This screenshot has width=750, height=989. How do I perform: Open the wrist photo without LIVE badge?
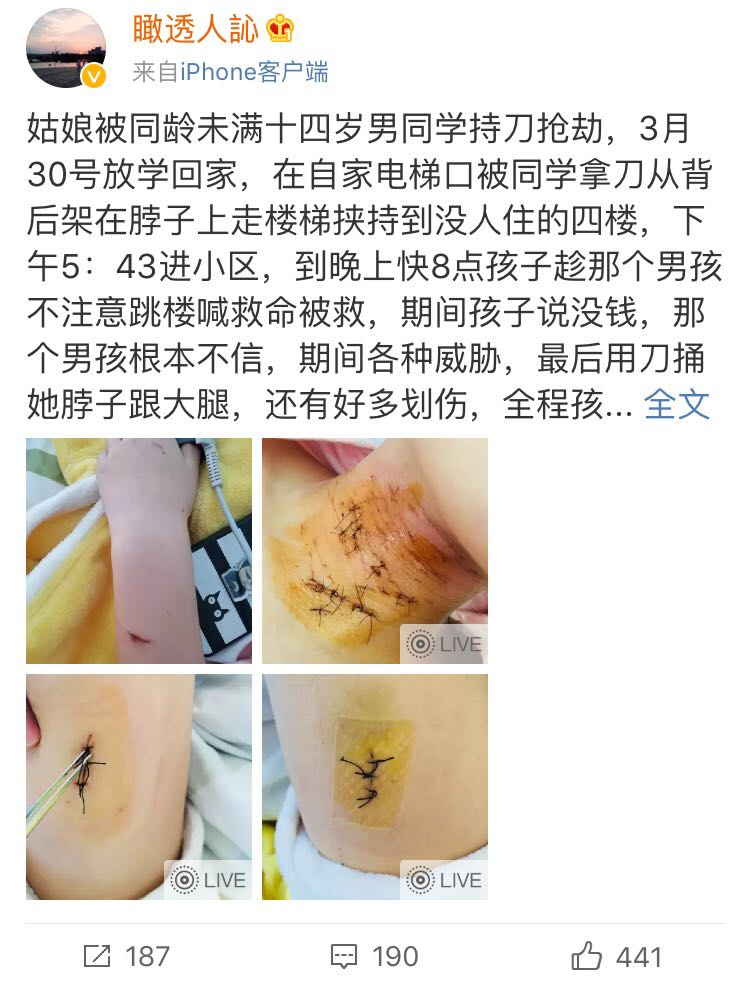point(139,551)
